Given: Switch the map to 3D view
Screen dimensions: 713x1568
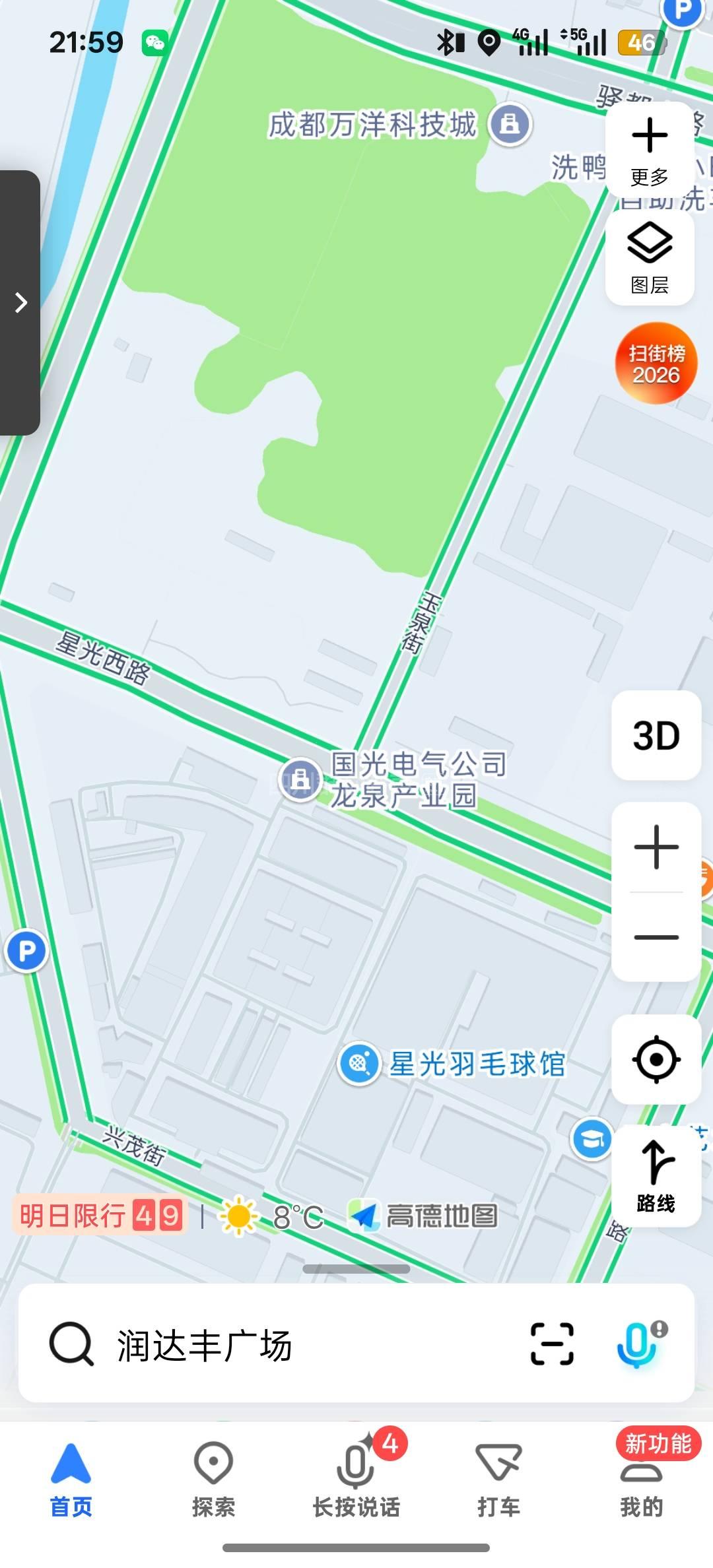Looking at the screenshot, I should point(656,735).
